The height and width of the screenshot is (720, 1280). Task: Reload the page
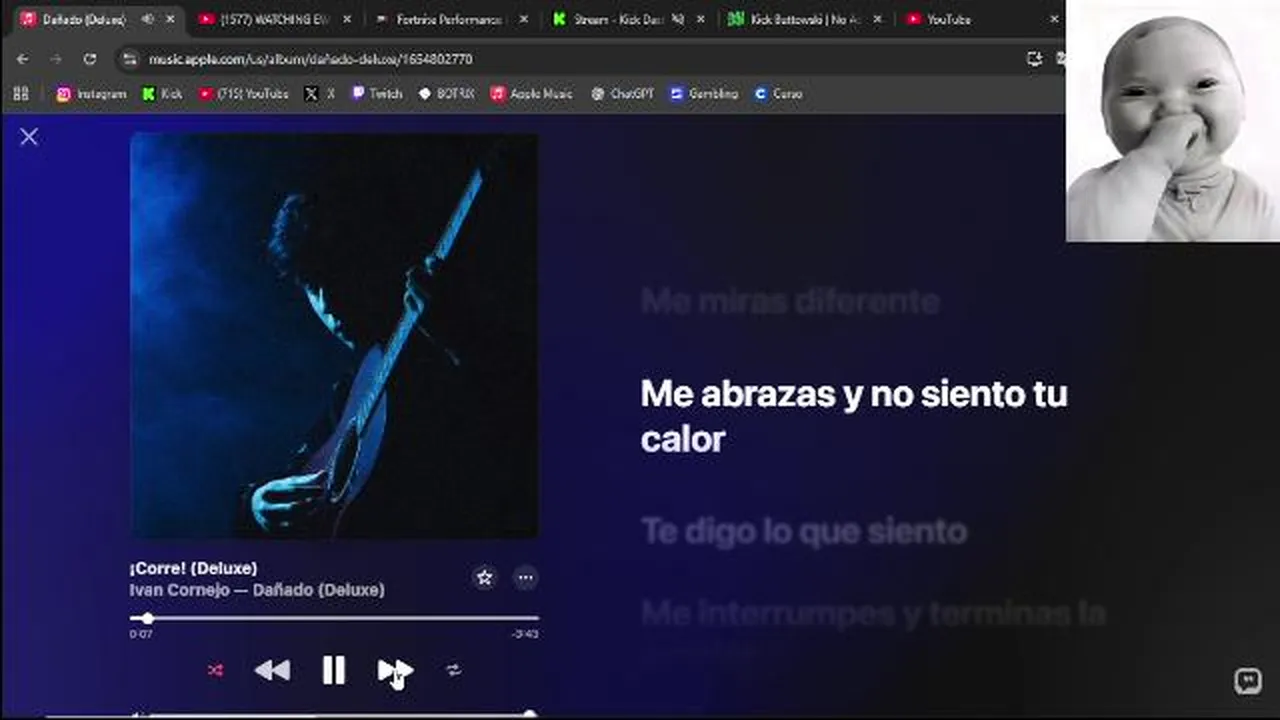[90, 59]
